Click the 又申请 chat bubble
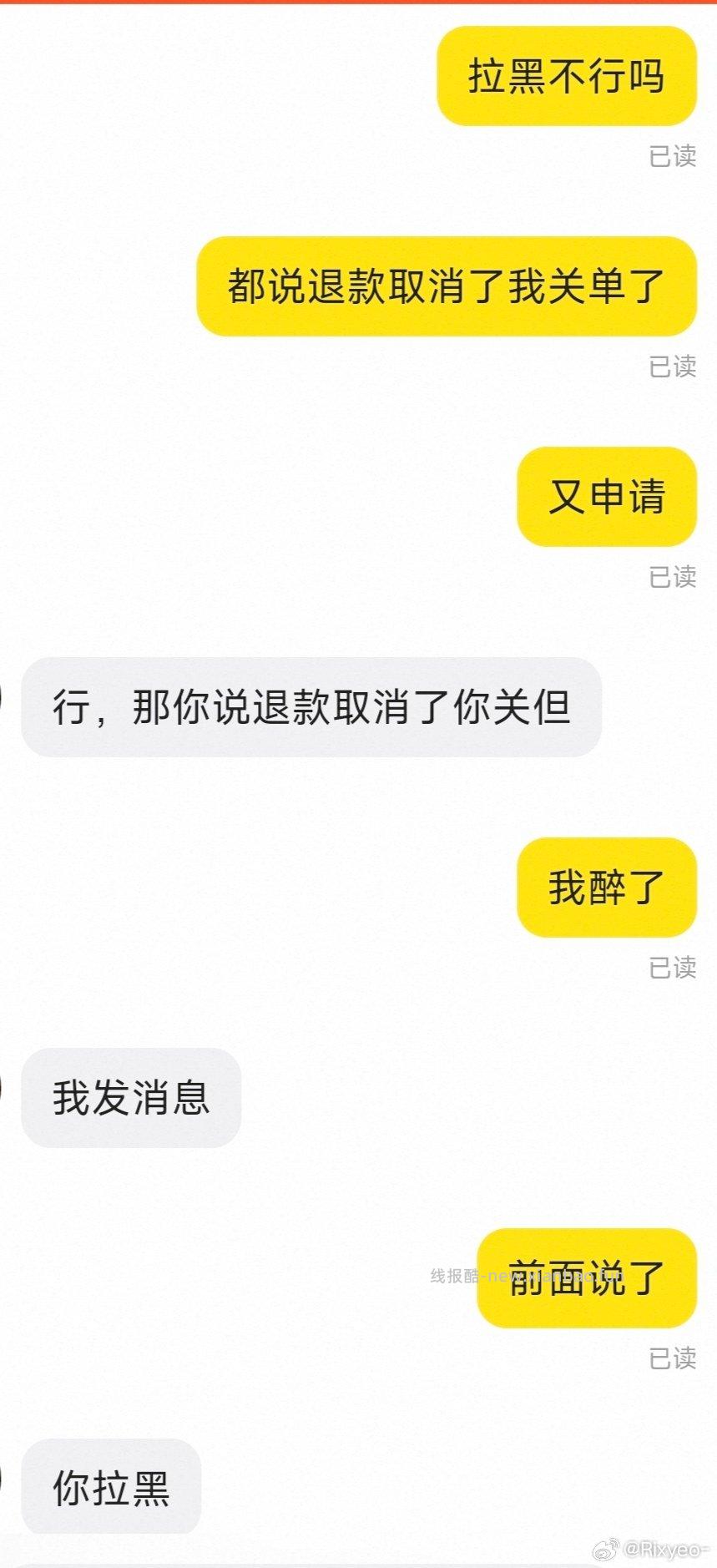This screenshot has width=717, height=1568. 606,497
